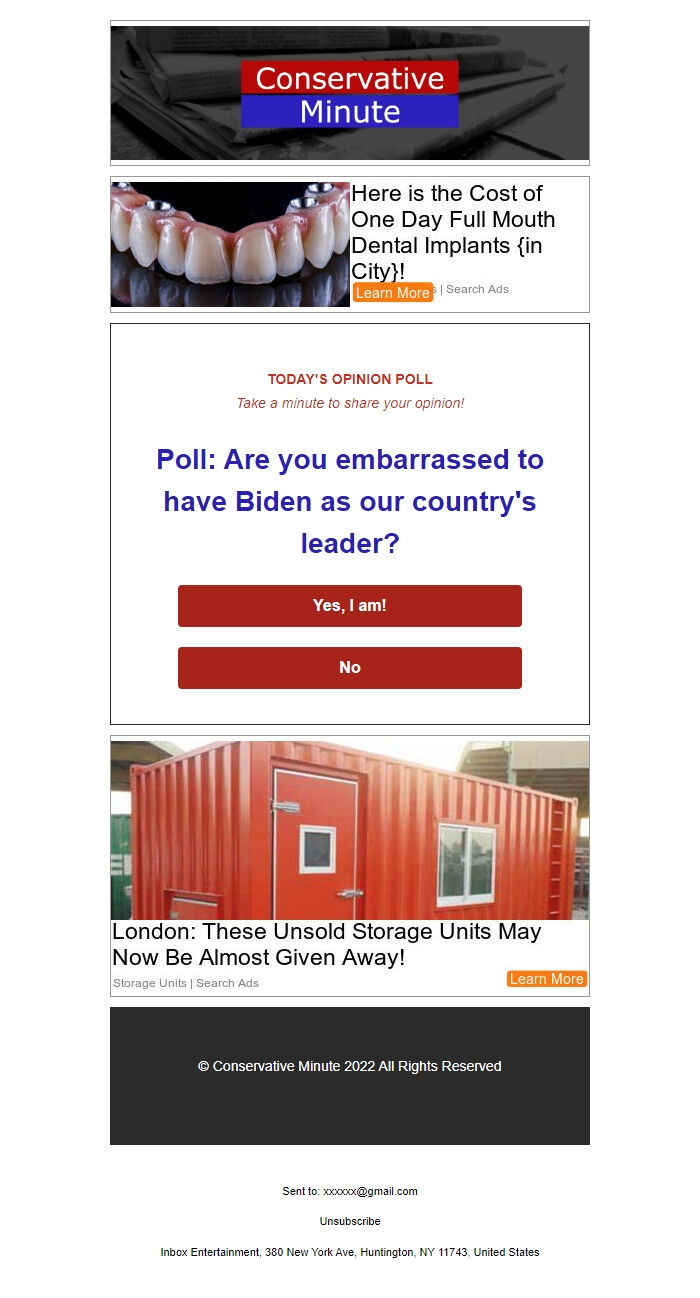Tap Learn More on the storage units ad
The width and height of the screenshot is (700, 1298).
(546, 979)
